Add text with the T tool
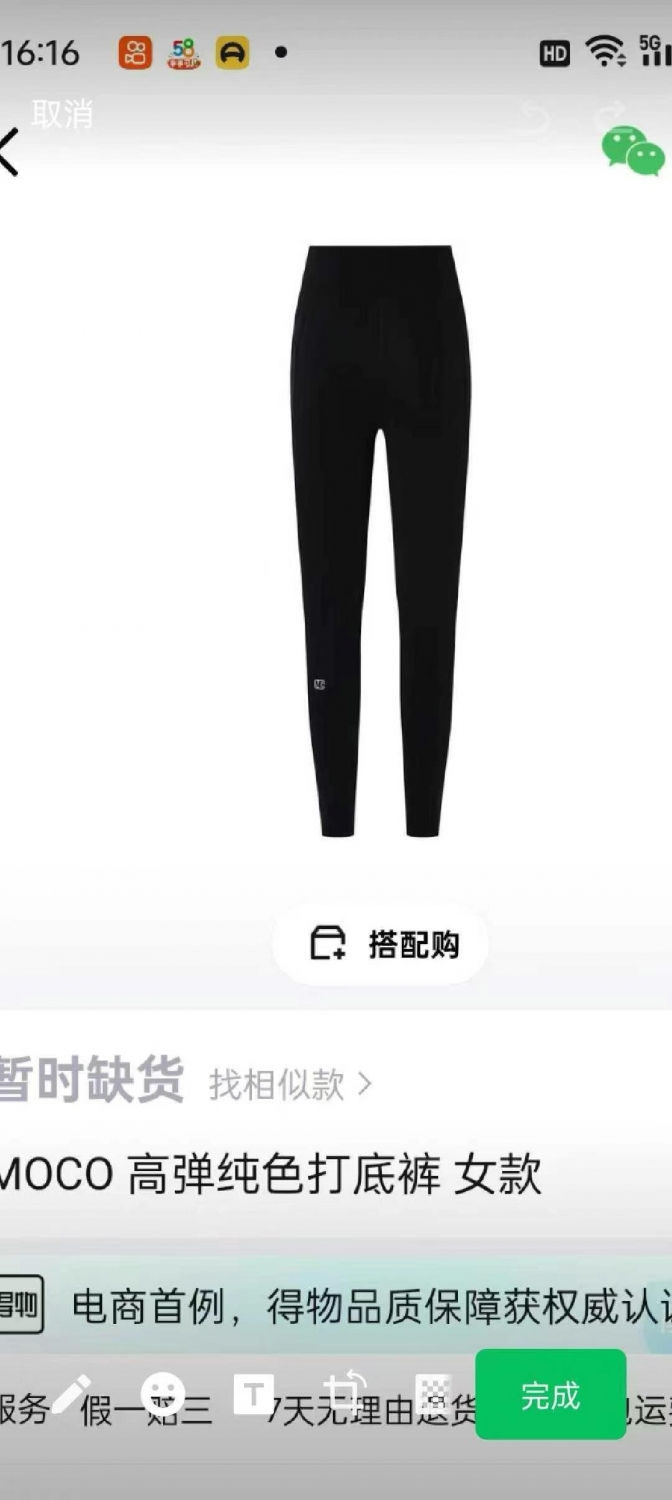This screenshot has height=1500, width=672. click(x=254, y=1393)
